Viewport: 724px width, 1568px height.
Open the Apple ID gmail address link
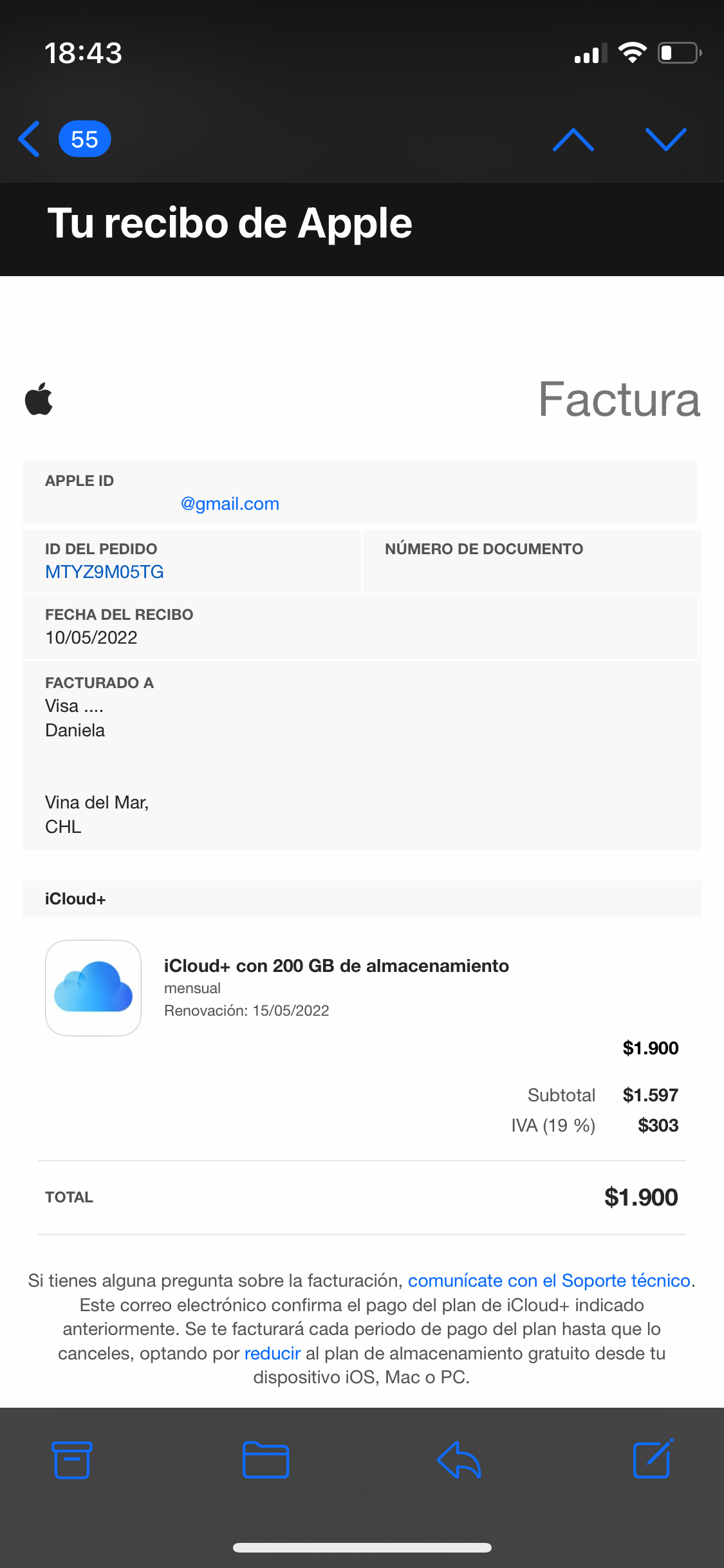click(230, 504)
